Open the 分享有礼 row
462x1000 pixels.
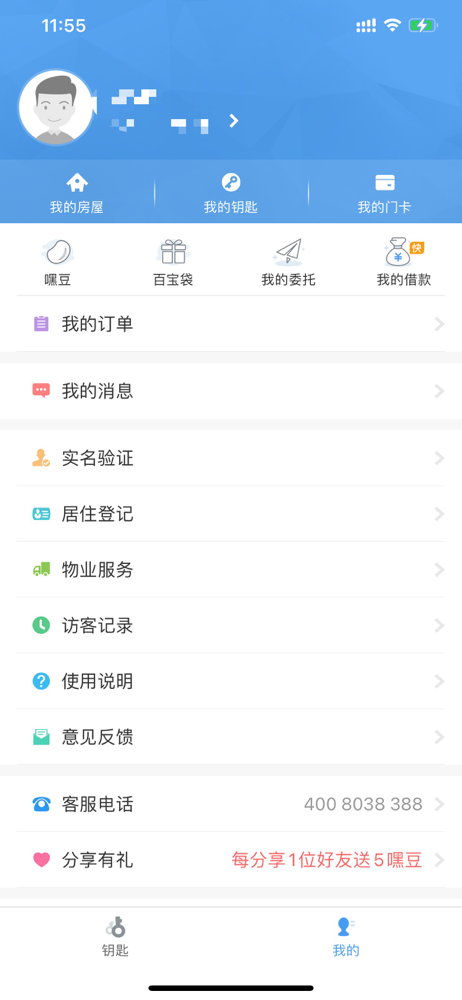(x=231, y=860)
